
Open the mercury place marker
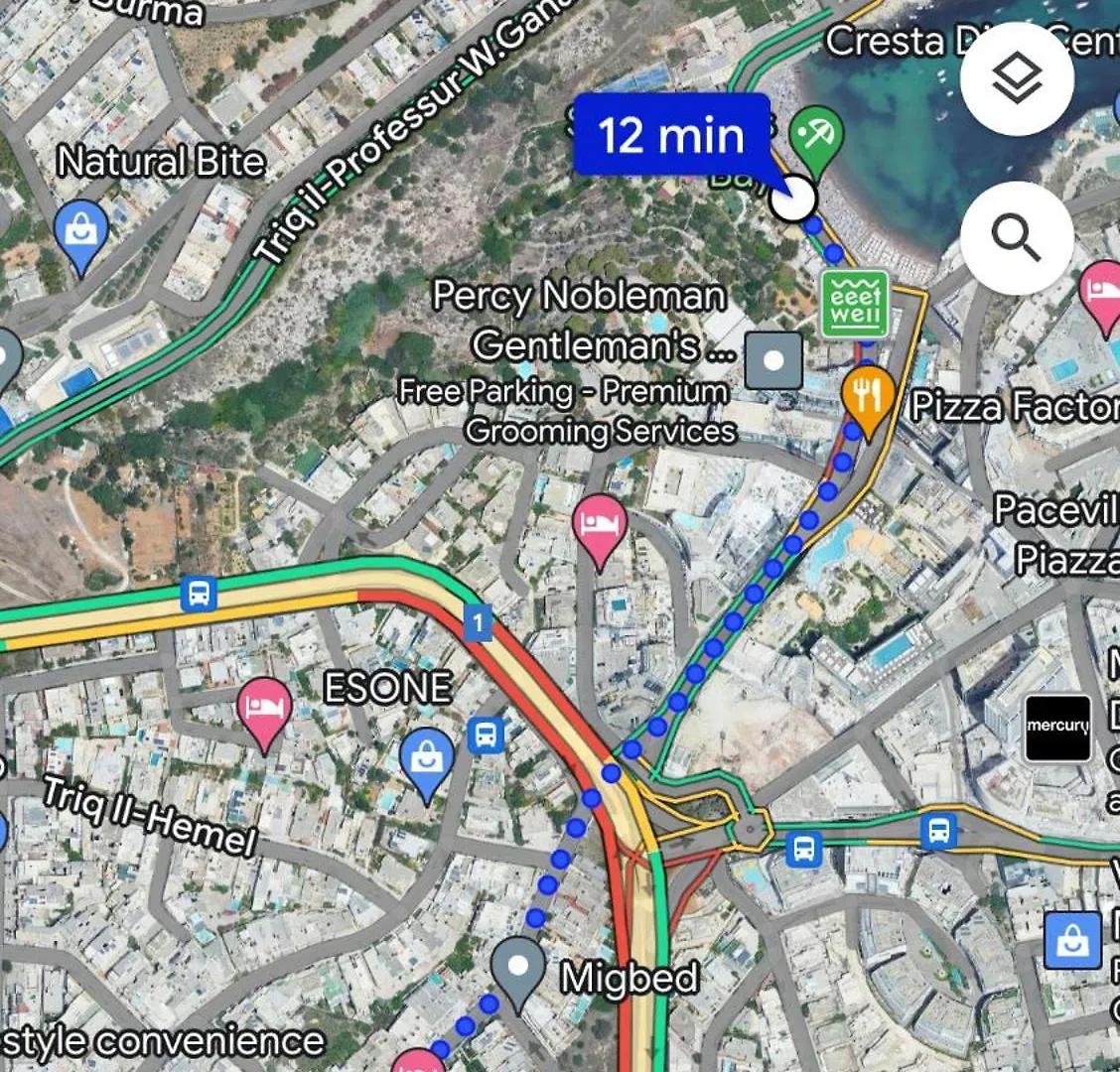tap(1057, 728)
